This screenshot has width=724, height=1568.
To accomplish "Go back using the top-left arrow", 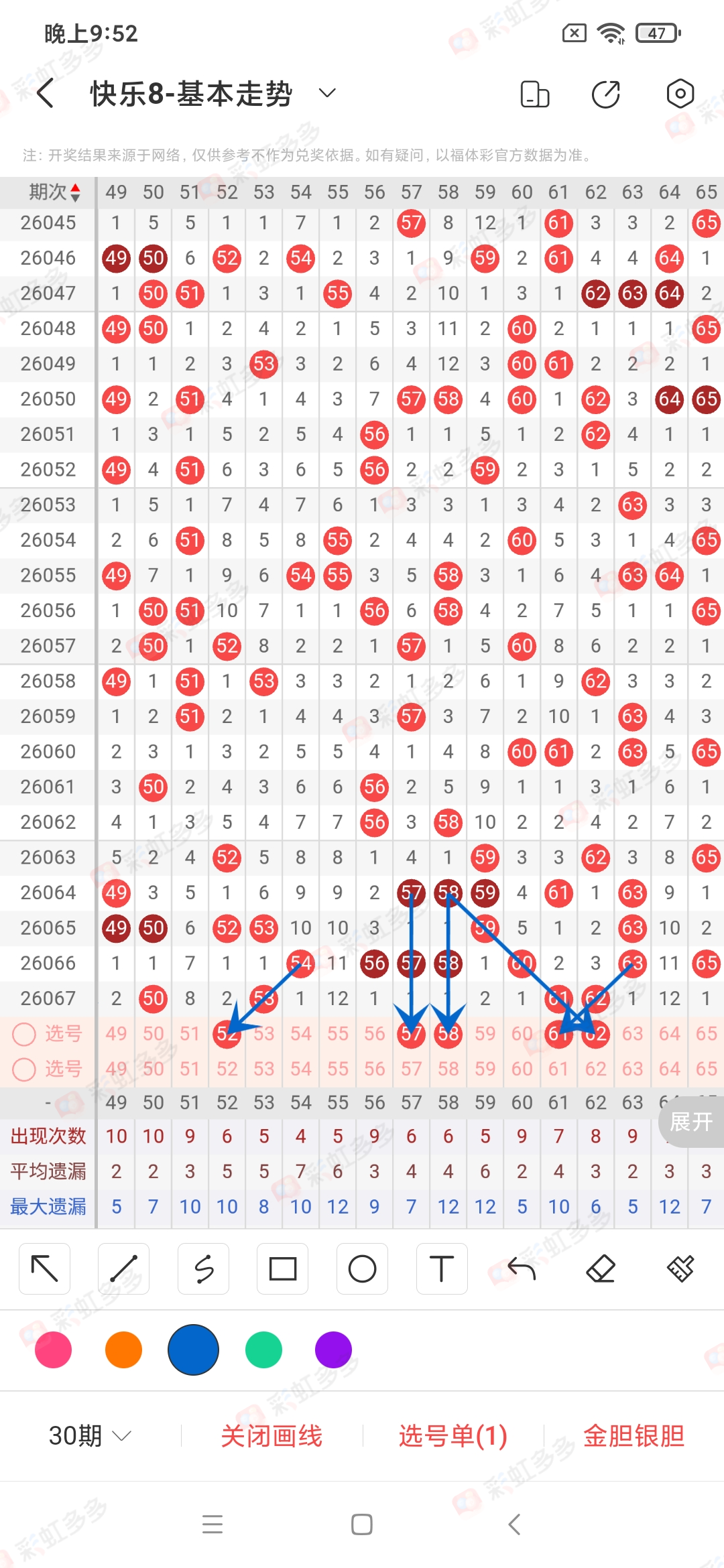I will point(46,93).
